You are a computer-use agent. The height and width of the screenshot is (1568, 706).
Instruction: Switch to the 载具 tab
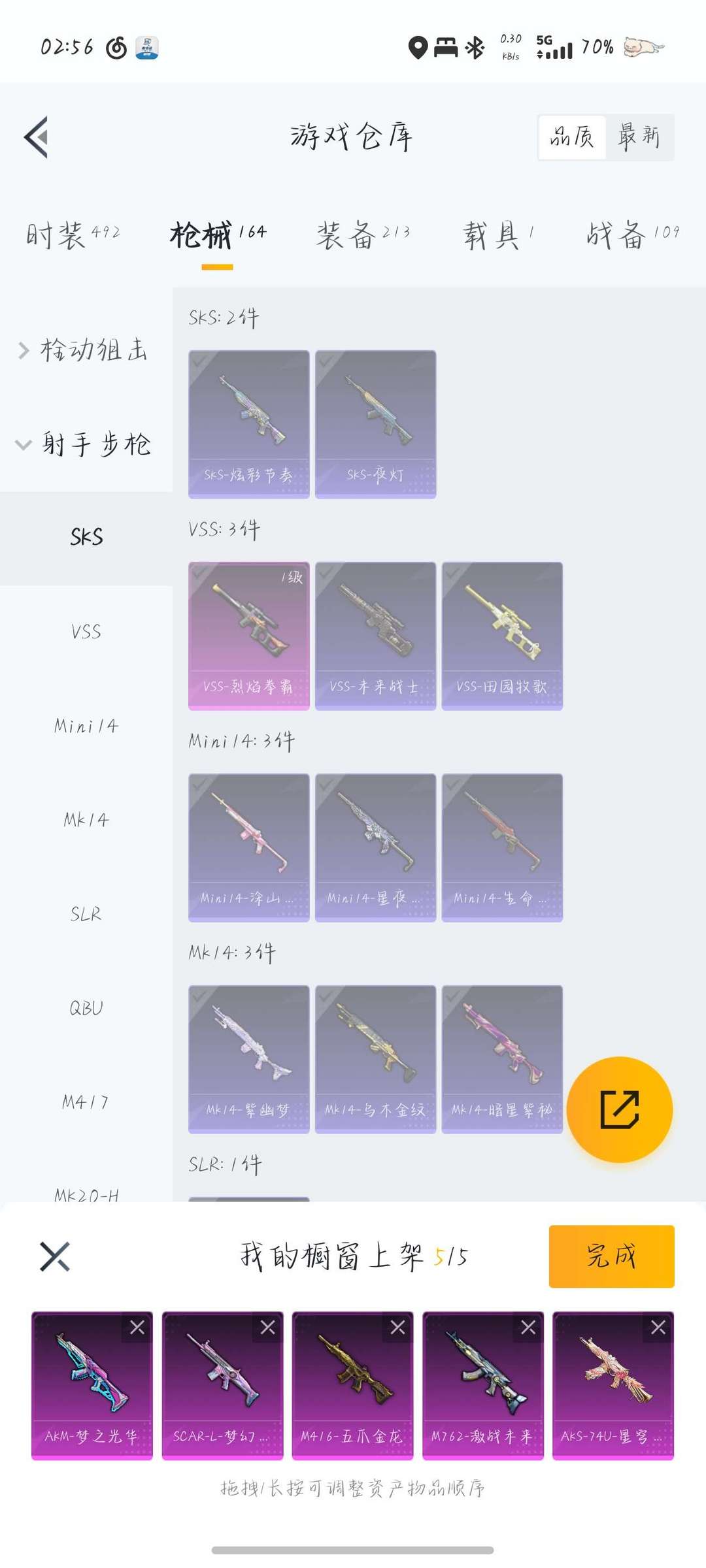[498, 235]
